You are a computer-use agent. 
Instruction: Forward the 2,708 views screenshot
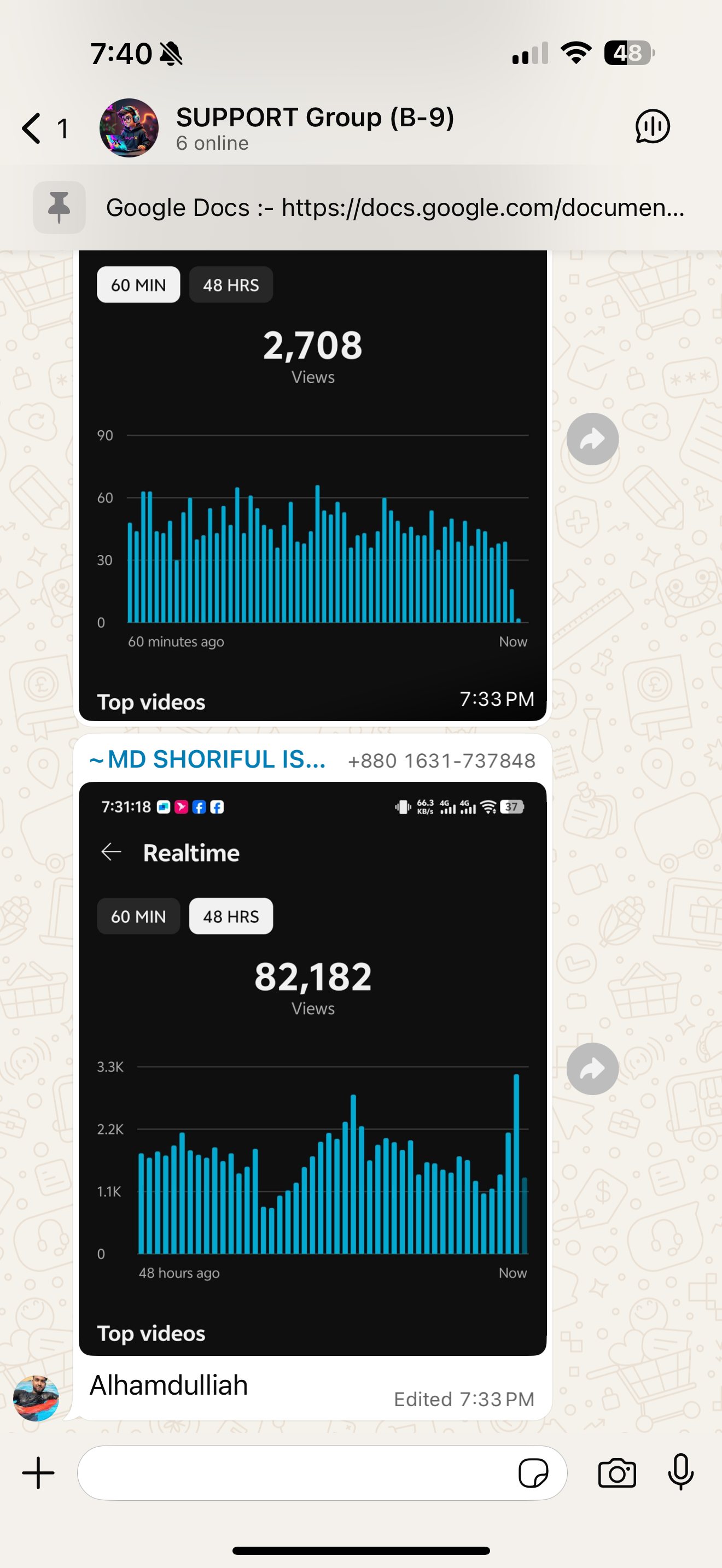pos(592,439)
